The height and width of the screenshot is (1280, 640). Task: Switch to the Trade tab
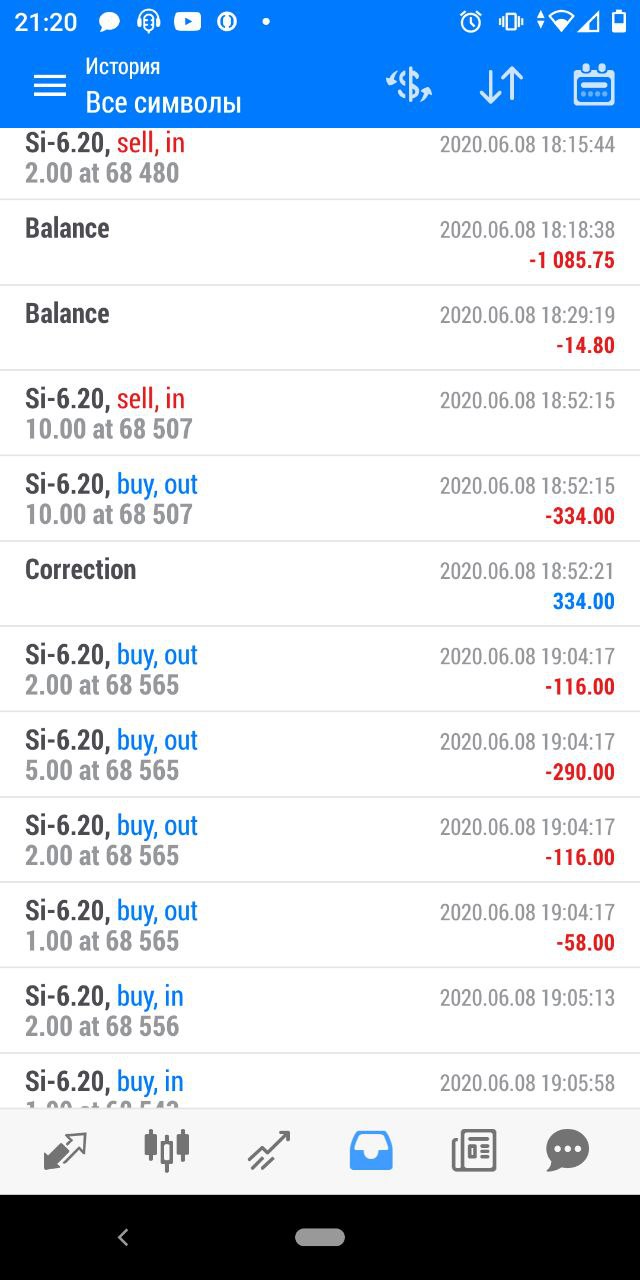269,1150
